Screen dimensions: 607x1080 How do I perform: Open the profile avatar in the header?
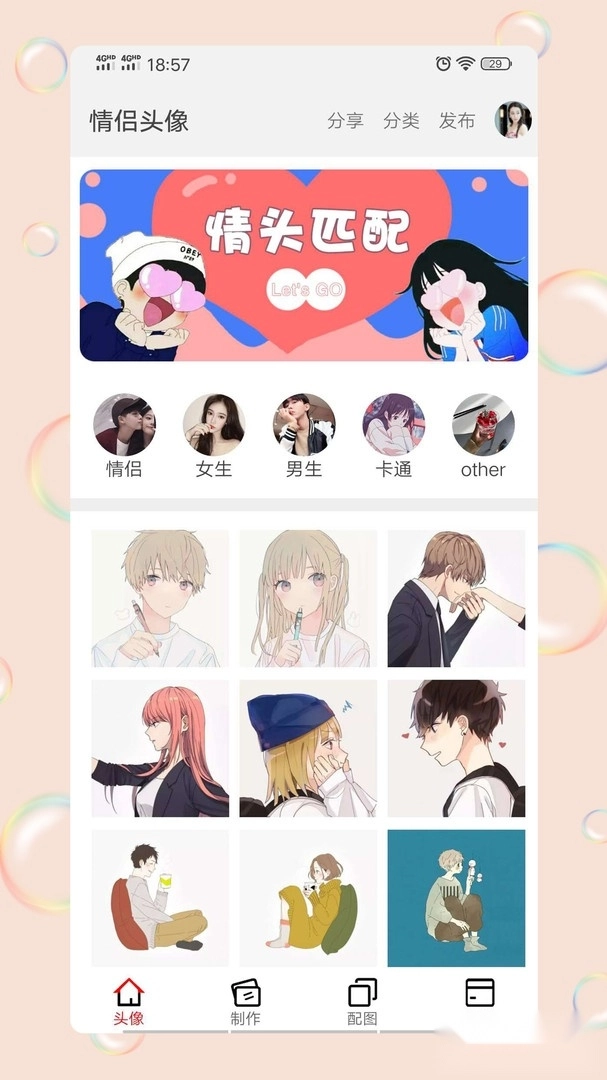[x=513, y=119]
